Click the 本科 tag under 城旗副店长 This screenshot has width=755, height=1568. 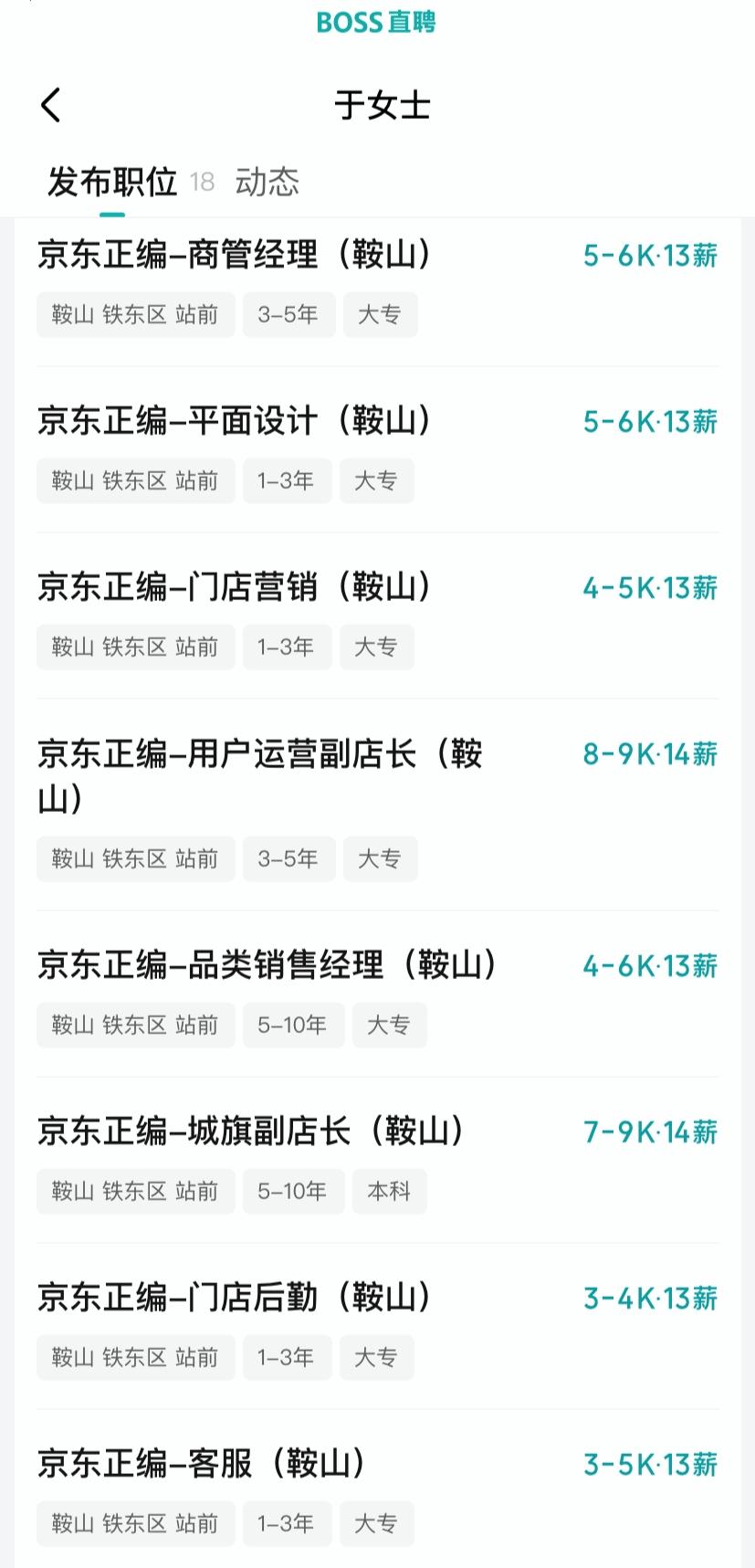coord(389,1191)
